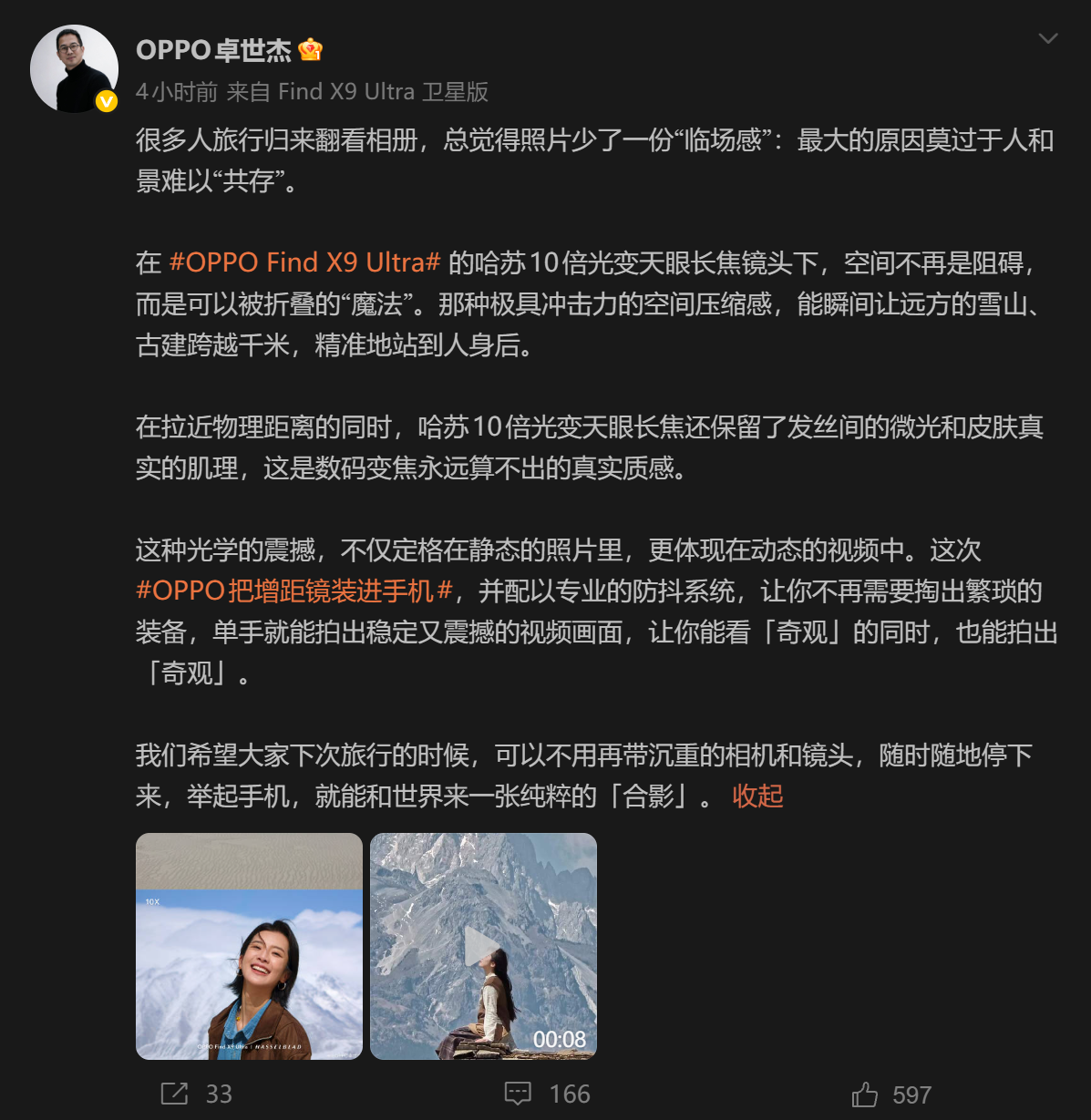Viewport: 1091px width, 1120px height.
Task: Collapse the post with 收起
Action: coord(757,796)
